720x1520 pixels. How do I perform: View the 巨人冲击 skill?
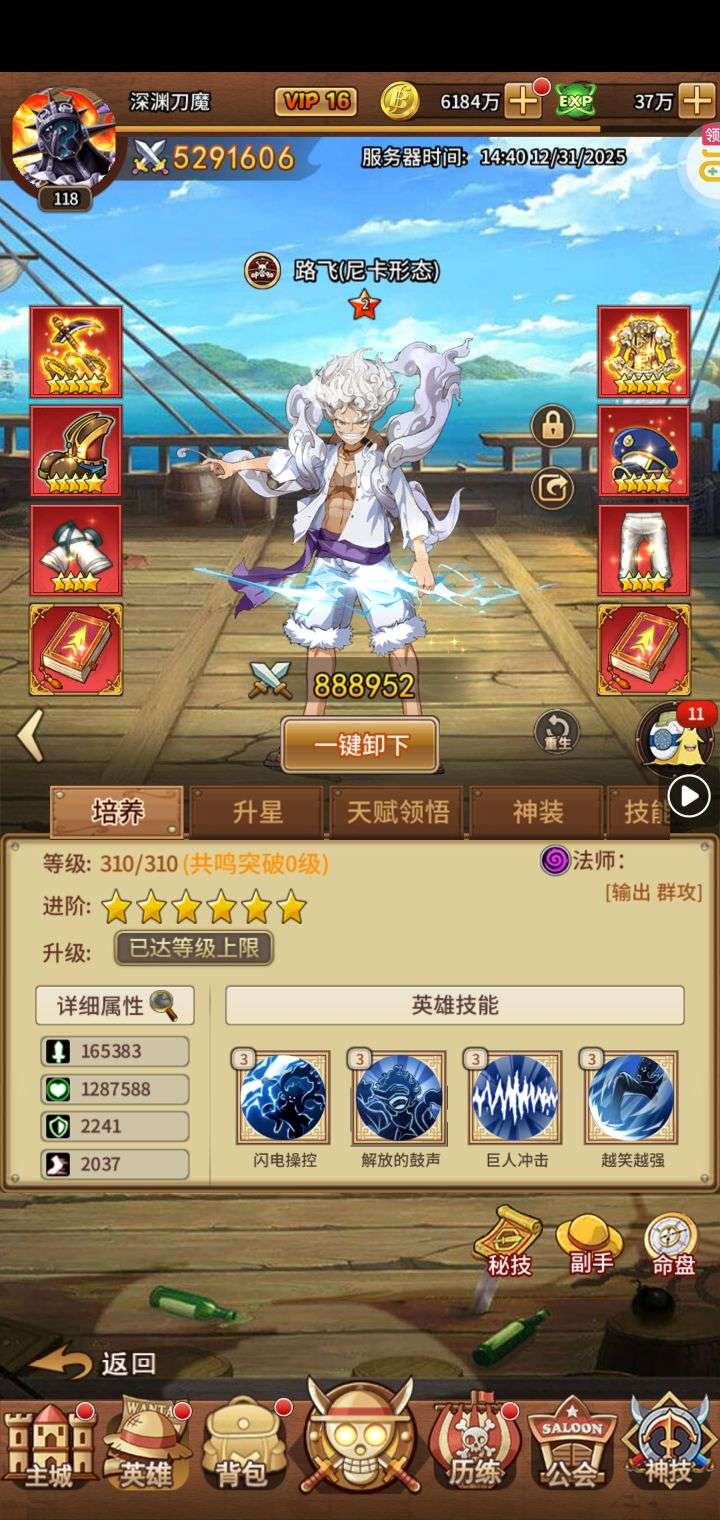[516, 1097]
